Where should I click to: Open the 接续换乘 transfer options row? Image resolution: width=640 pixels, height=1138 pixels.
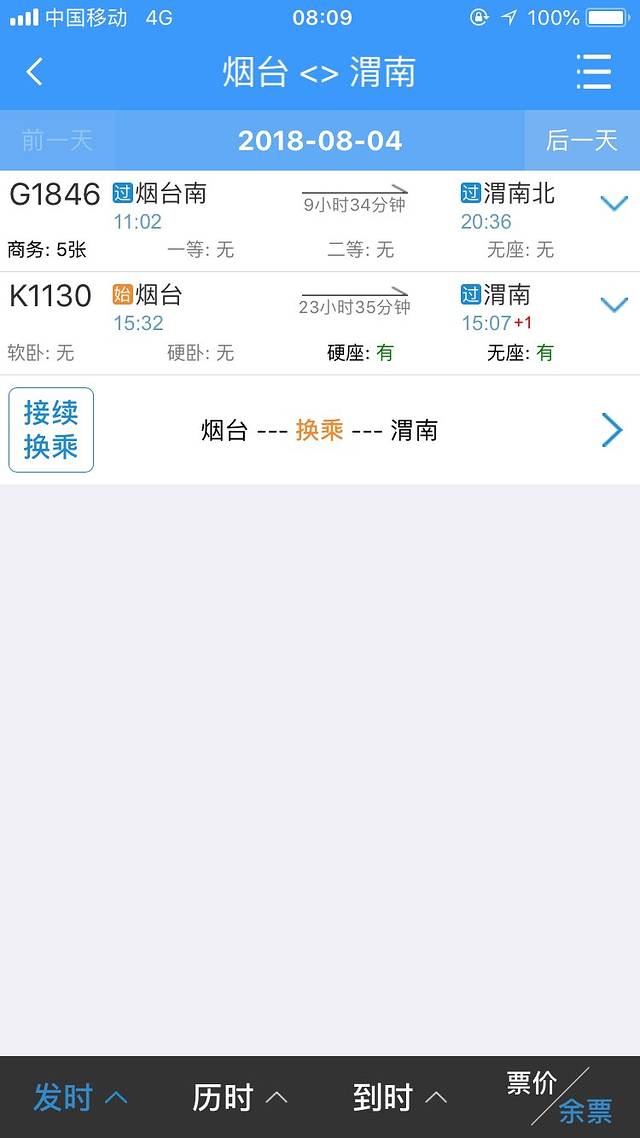click(320, 430)
